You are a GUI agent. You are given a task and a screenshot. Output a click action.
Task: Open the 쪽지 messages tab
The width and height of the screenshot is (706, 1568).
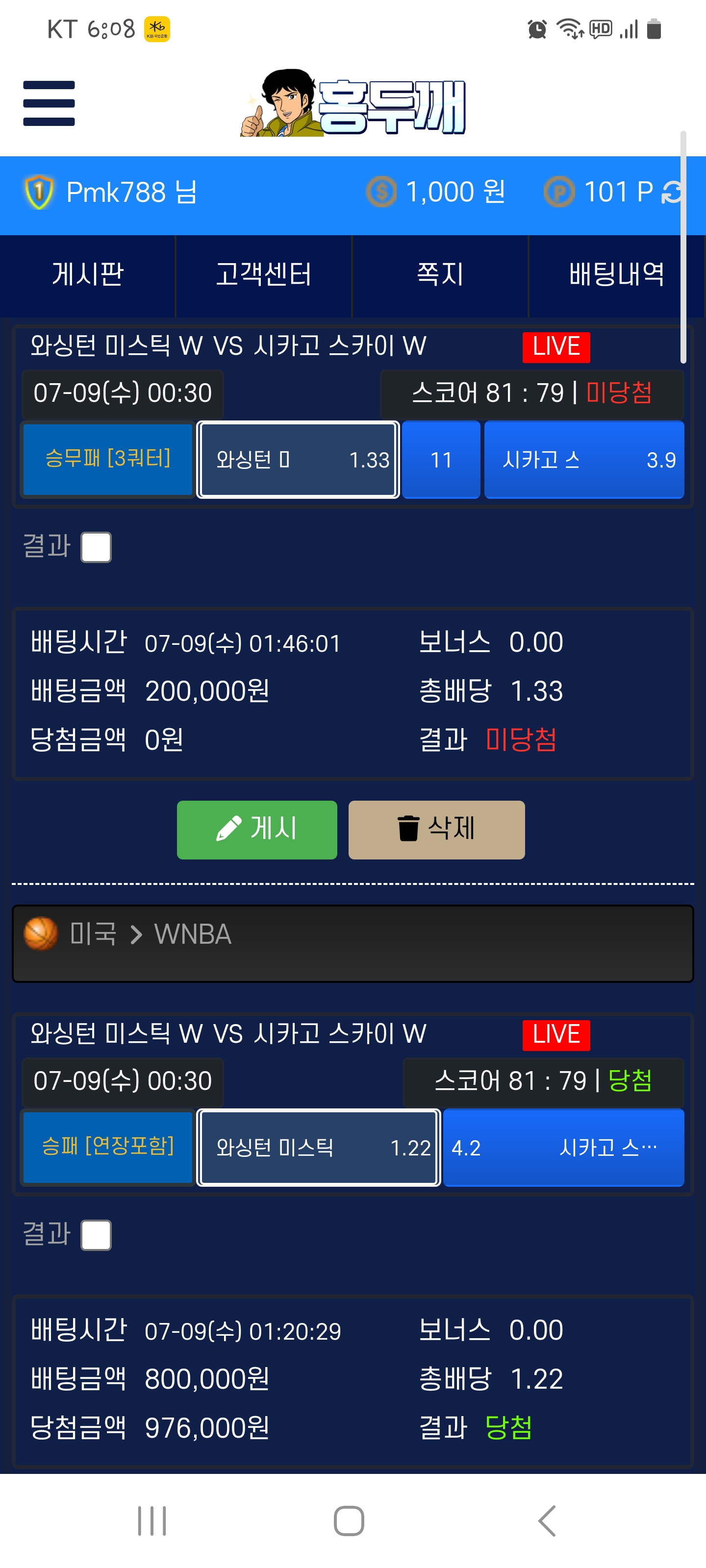pyautogui.click(x=440, y=275)
